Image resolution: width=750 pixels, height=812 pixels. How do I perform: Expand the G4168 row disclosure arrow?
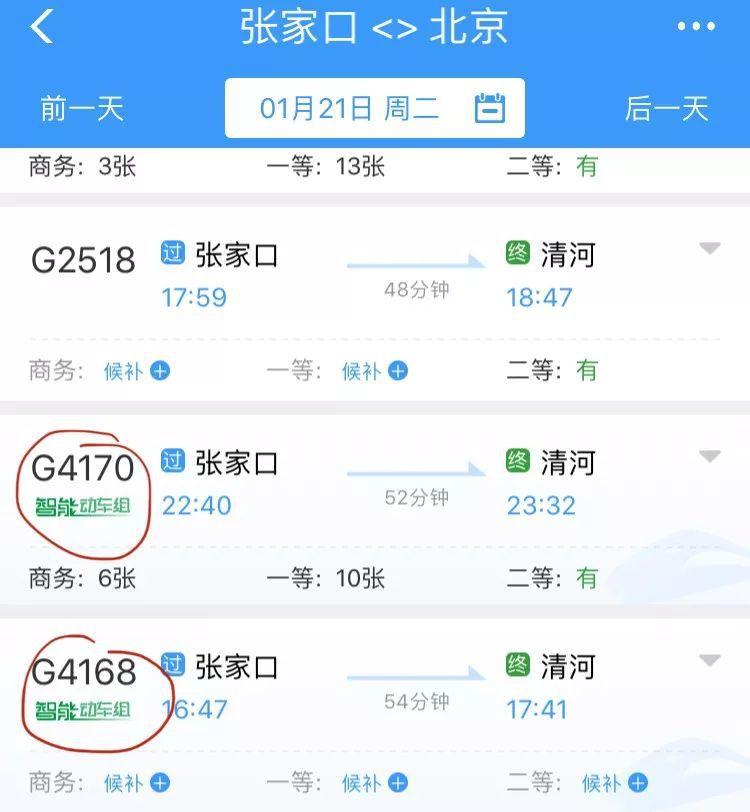click(x=708, y=657)
